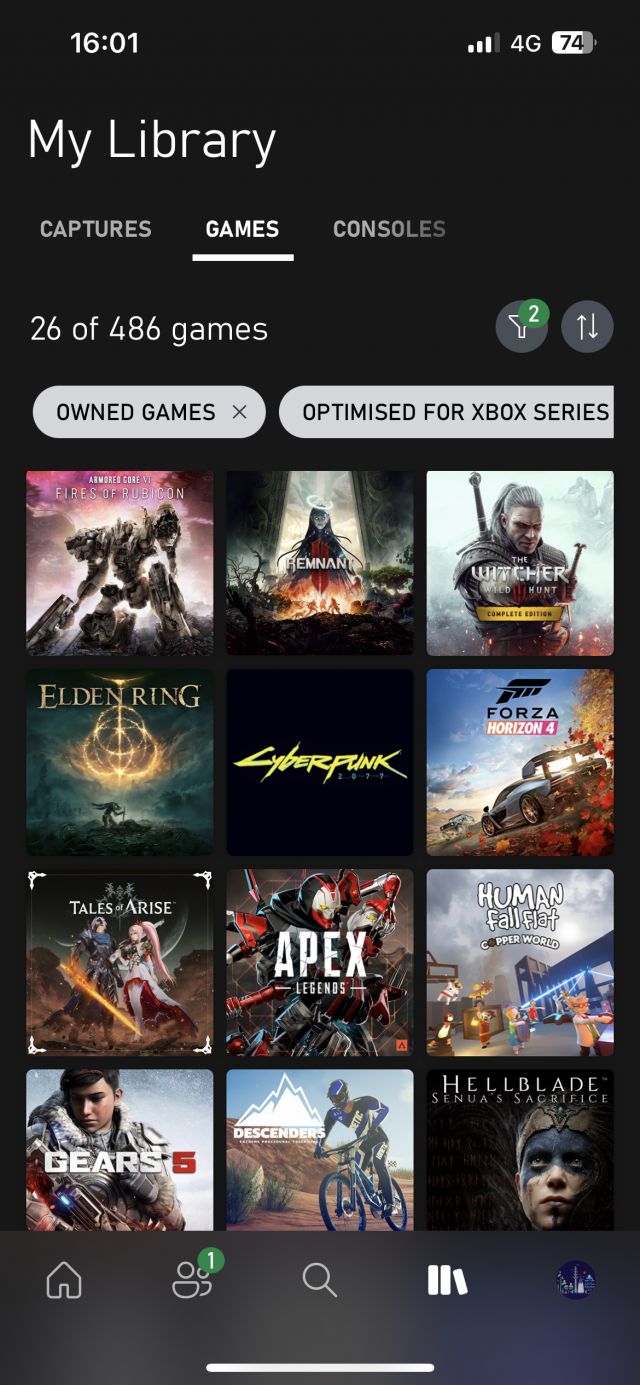
Task: Open the filter options
Action: tap(521, 327)
